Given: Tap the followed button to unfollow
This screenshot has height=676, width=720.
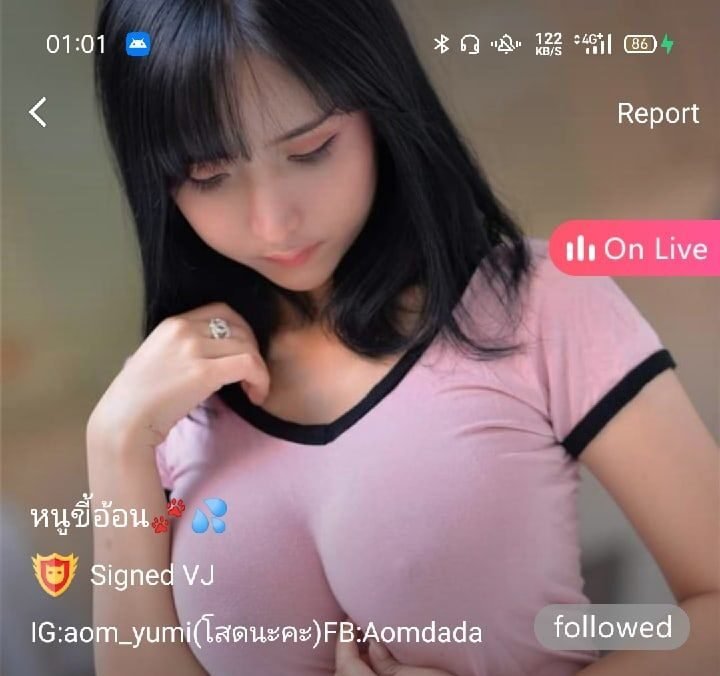Looking at the screenshot, I should tap(611, 628).
